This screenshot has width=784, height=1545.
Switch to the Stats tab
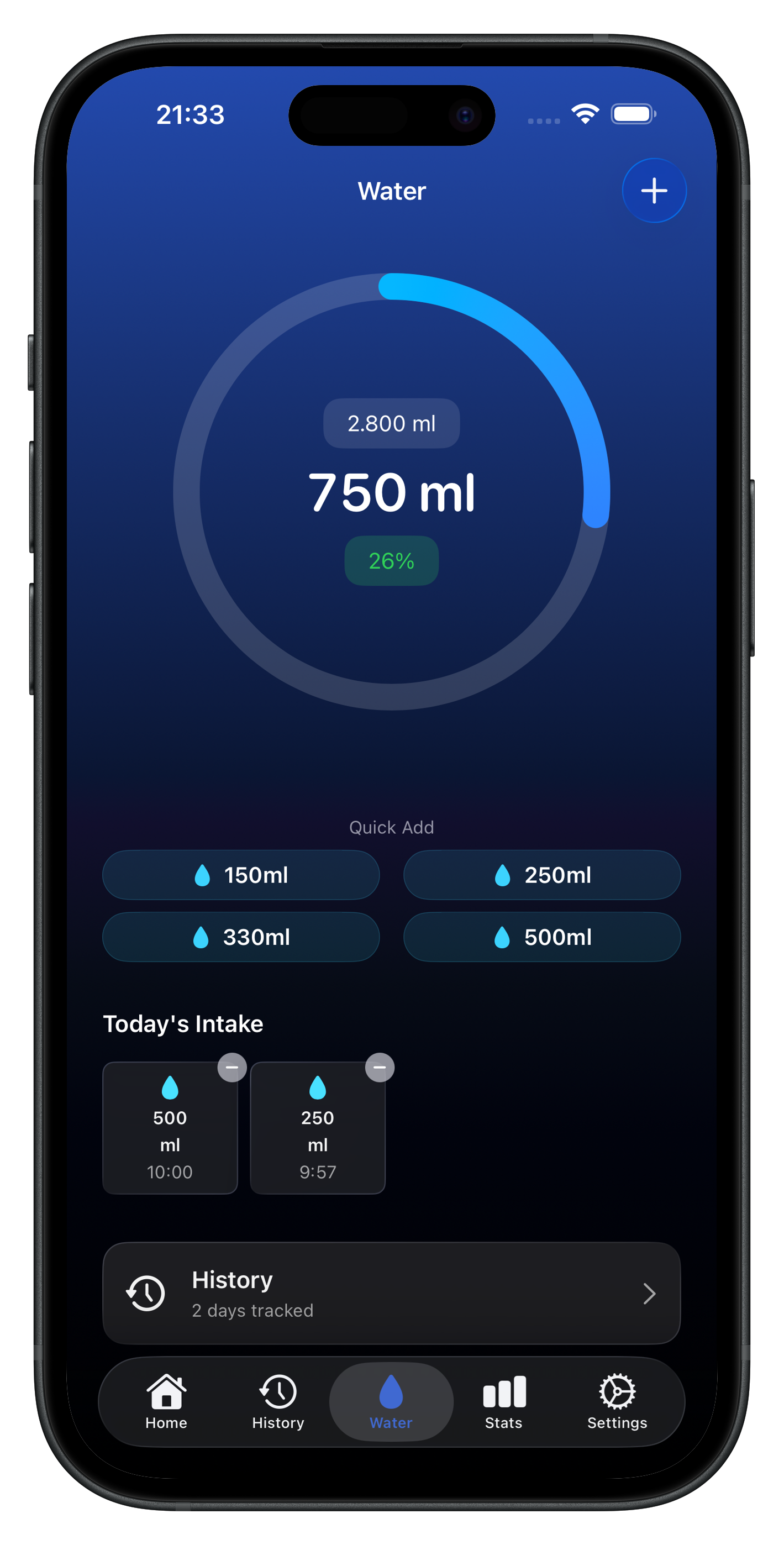point(503,1404)
